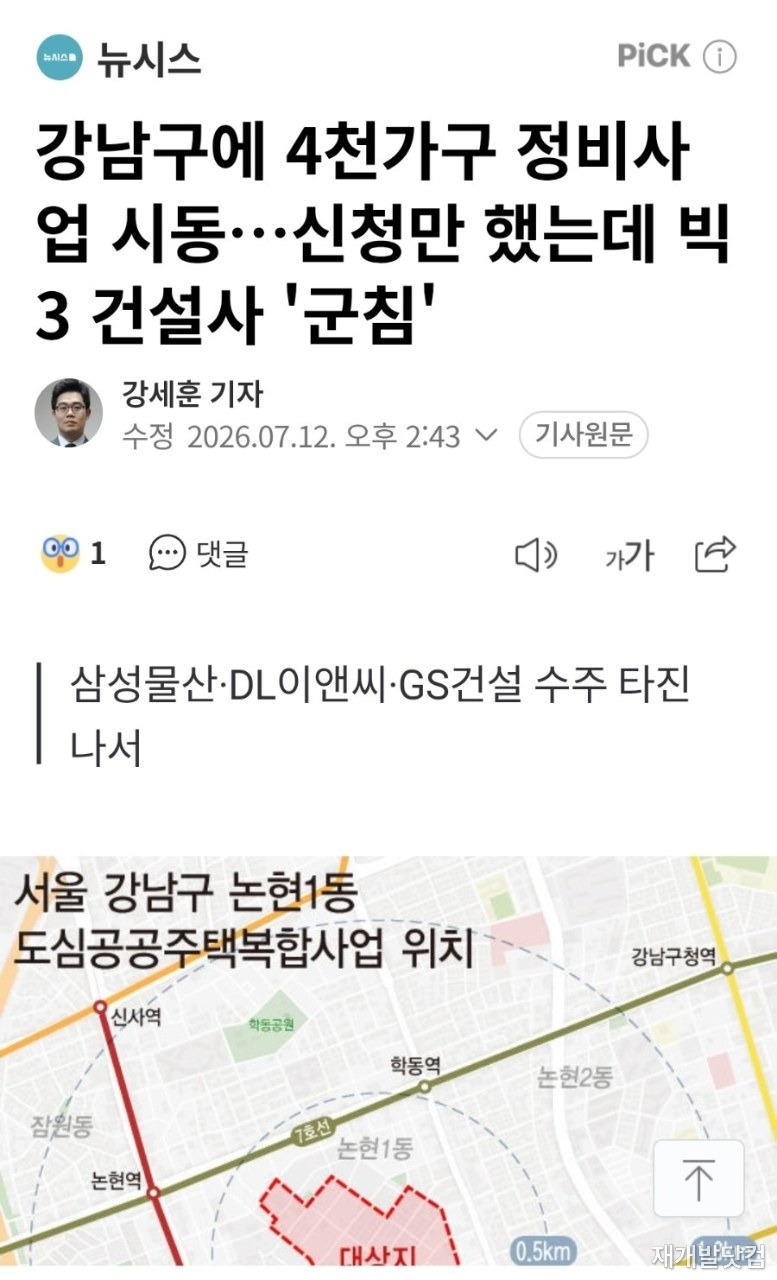Image resolution: width=777 pixels, height=1280 pixels.
Task: Change the font size with 가가
Action: [629, 554]
